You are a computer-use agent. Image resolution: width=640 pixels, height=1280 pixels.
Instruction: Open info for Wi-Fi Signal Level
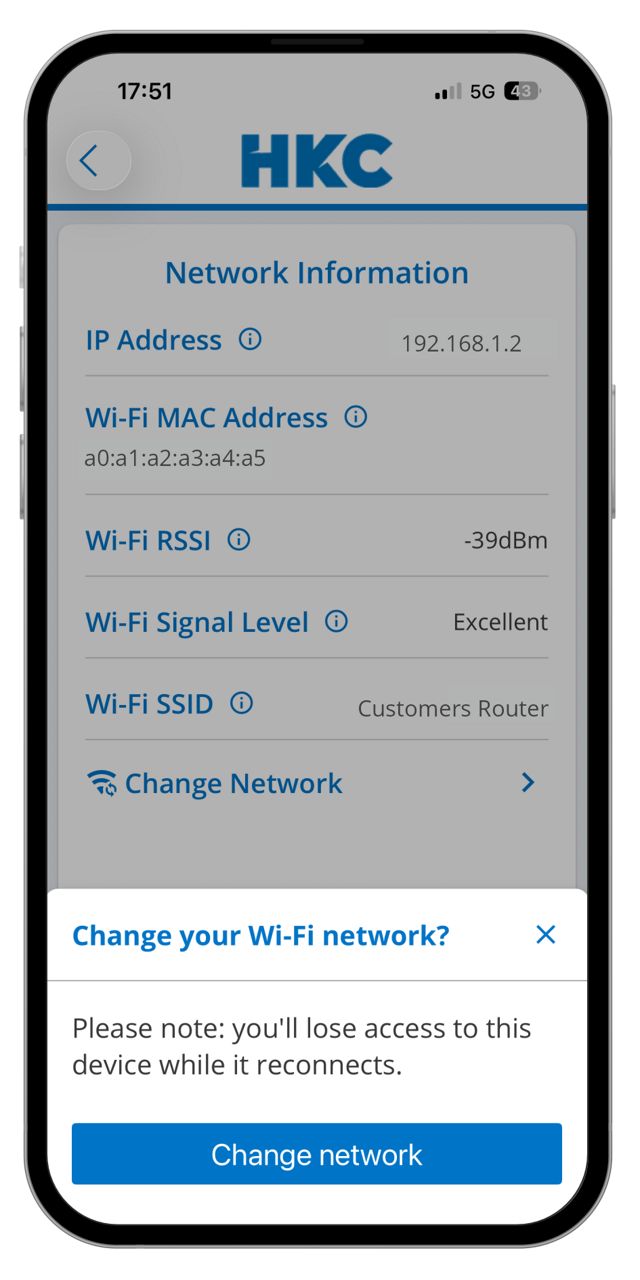click(x=337, y=622)
